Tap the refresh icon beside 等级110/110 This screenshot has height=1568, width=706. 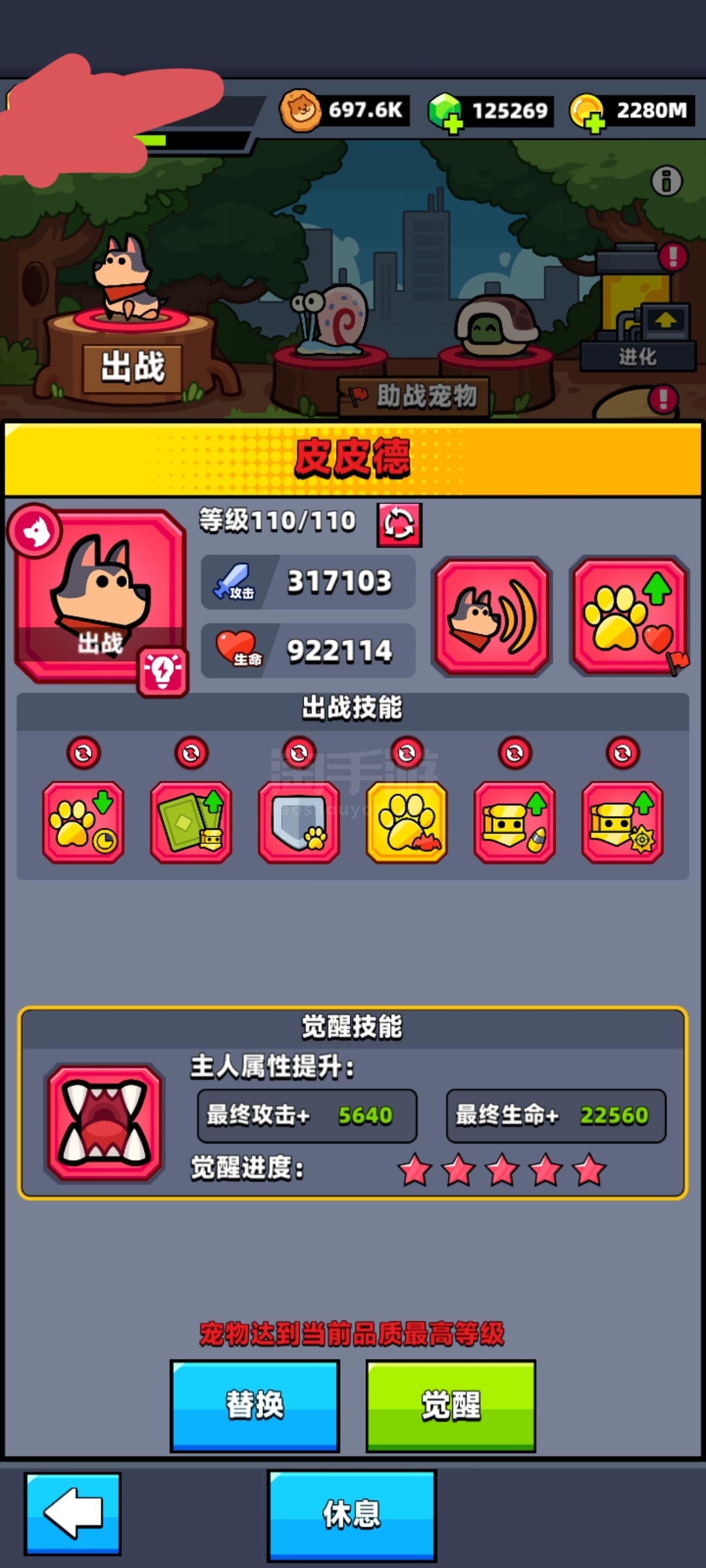coord(399,524)
